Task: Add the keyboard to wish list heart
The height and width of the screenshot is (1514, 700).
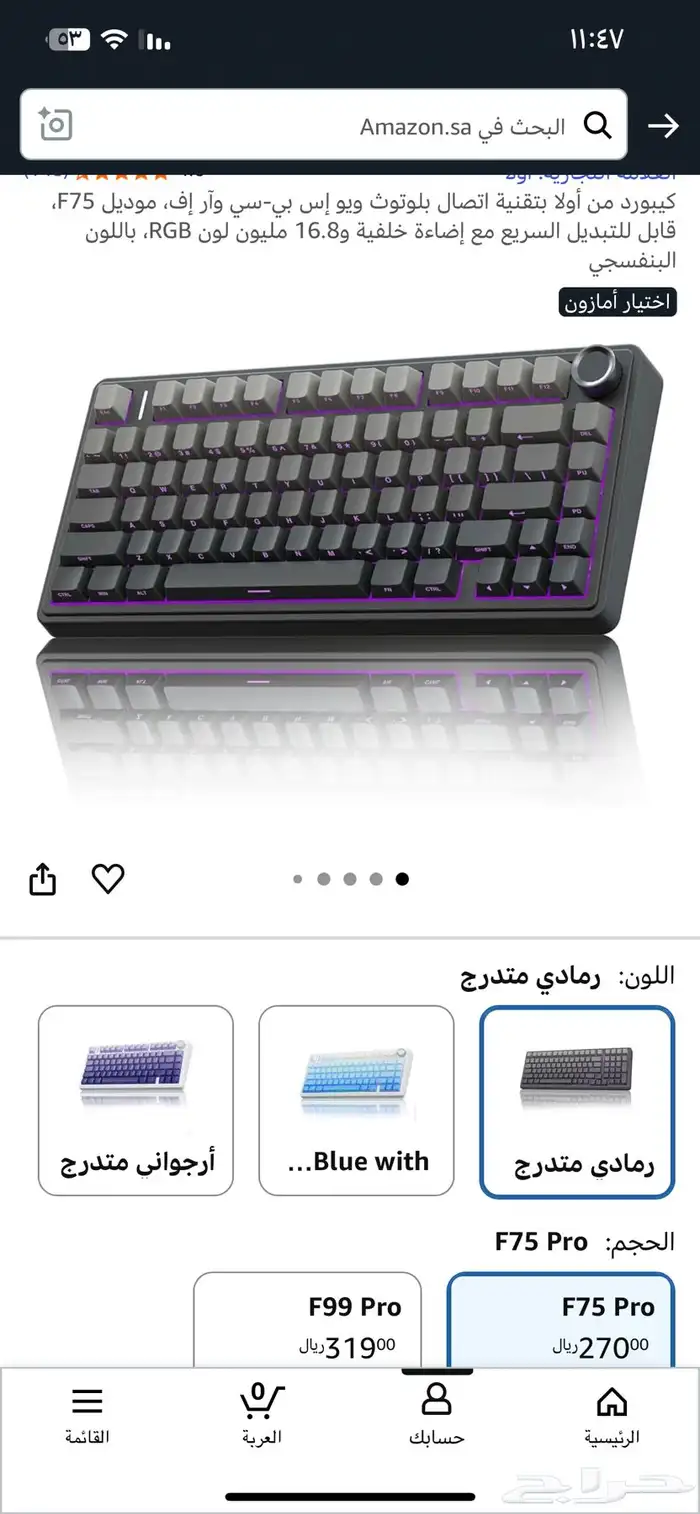Action: (108, 879)
